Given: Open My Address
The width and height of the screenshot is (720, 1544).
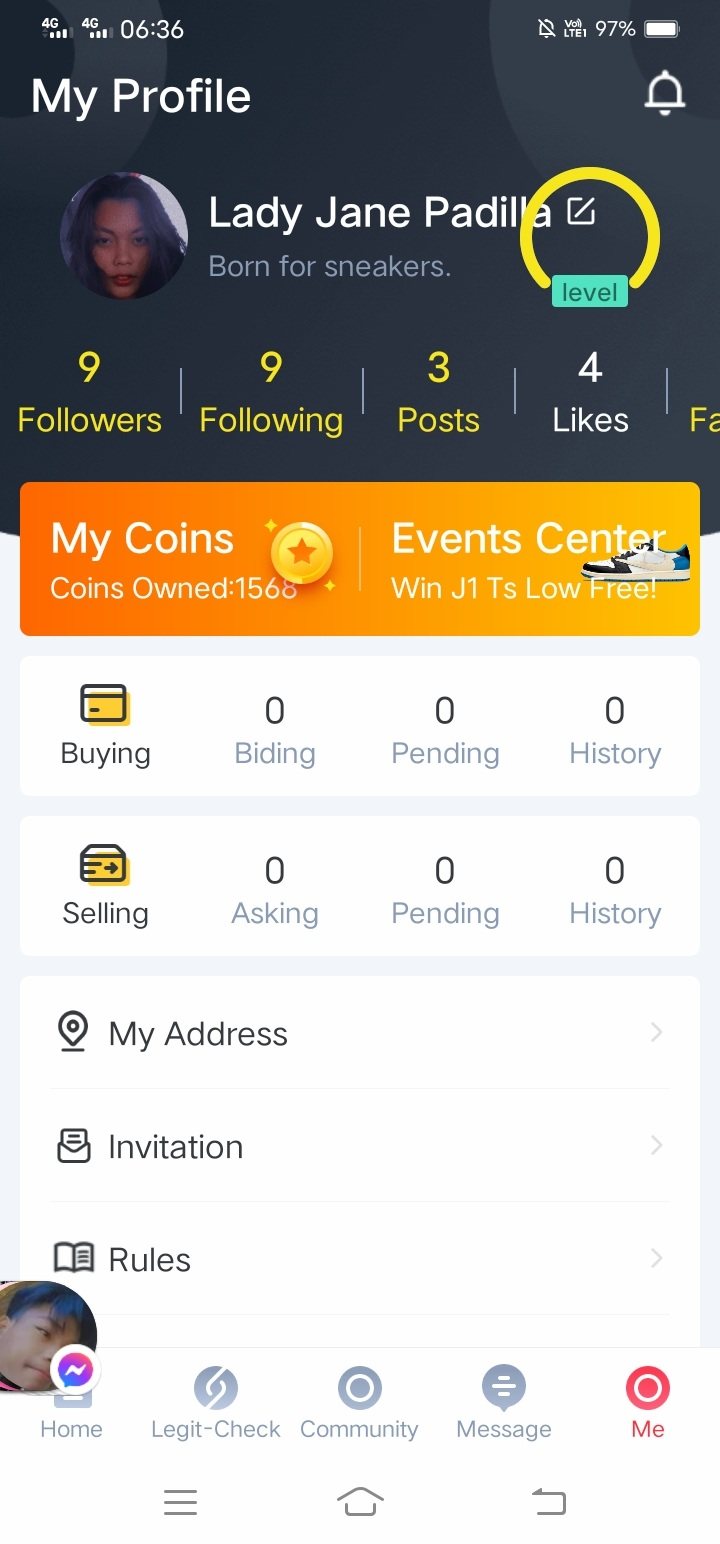Looking at the screenshot, I should tap(360, 1033).
